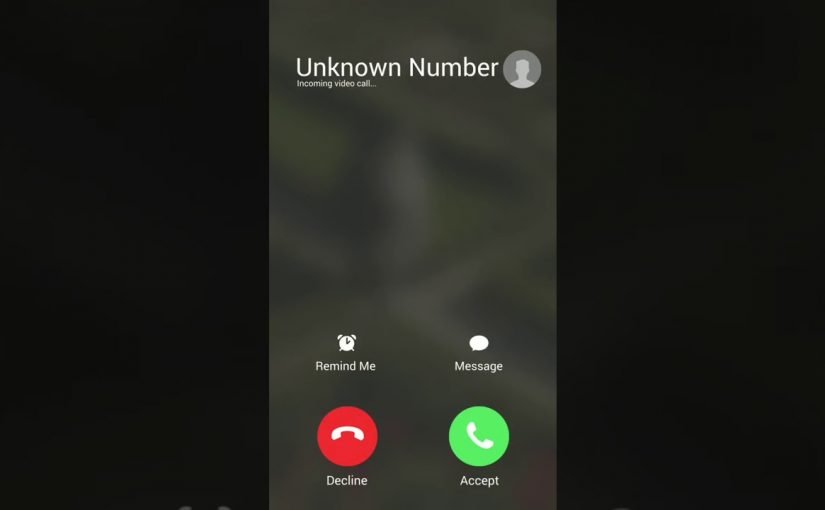Viewport: 825px width, 510px height.
Task: Decline the call from Unknown Number
Action: pyautogui.click(x=347, y=436)
